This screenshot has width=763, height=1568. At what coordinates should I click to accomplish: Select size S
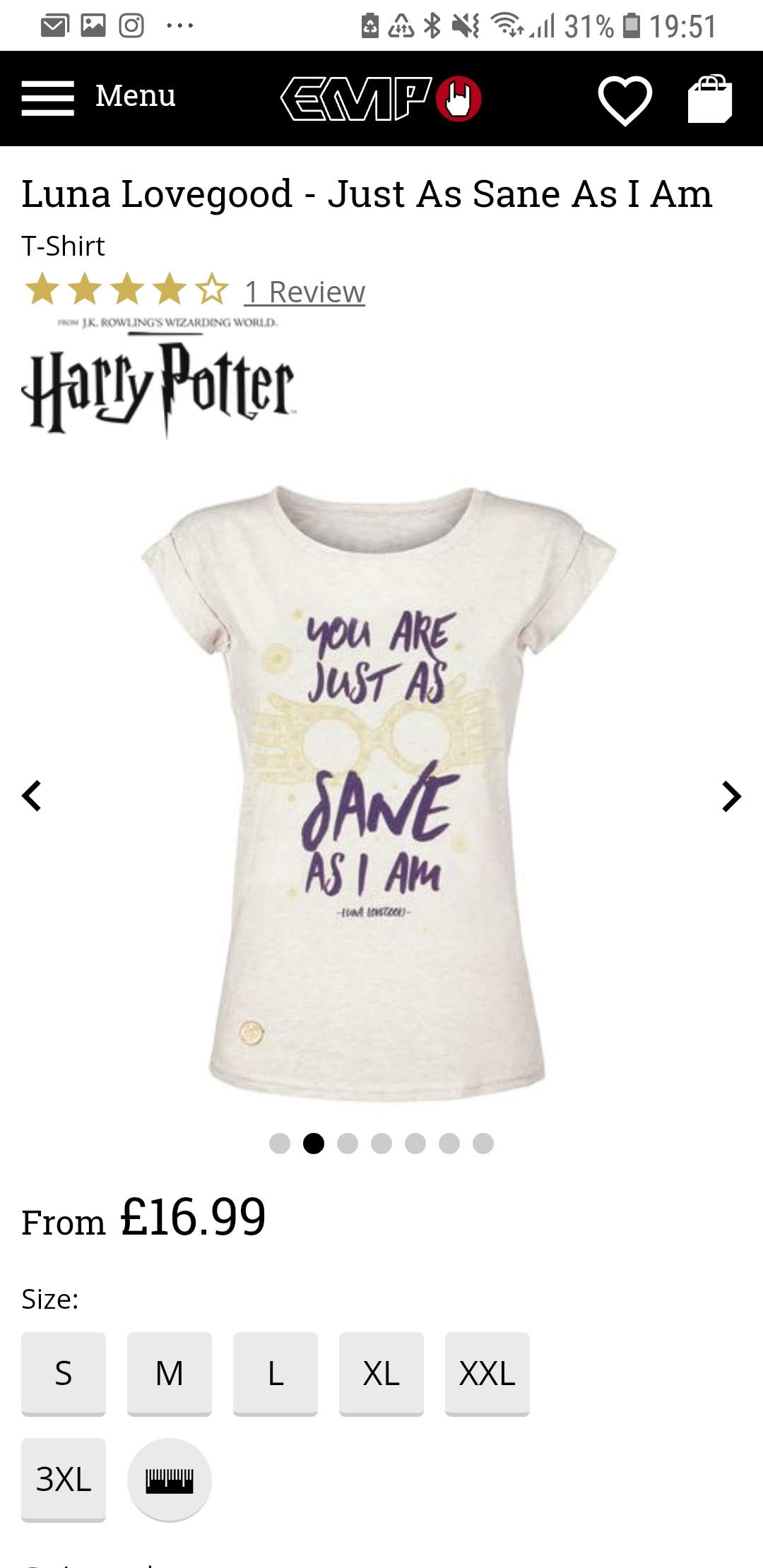pyautogui.click(x=64, y=1373)
